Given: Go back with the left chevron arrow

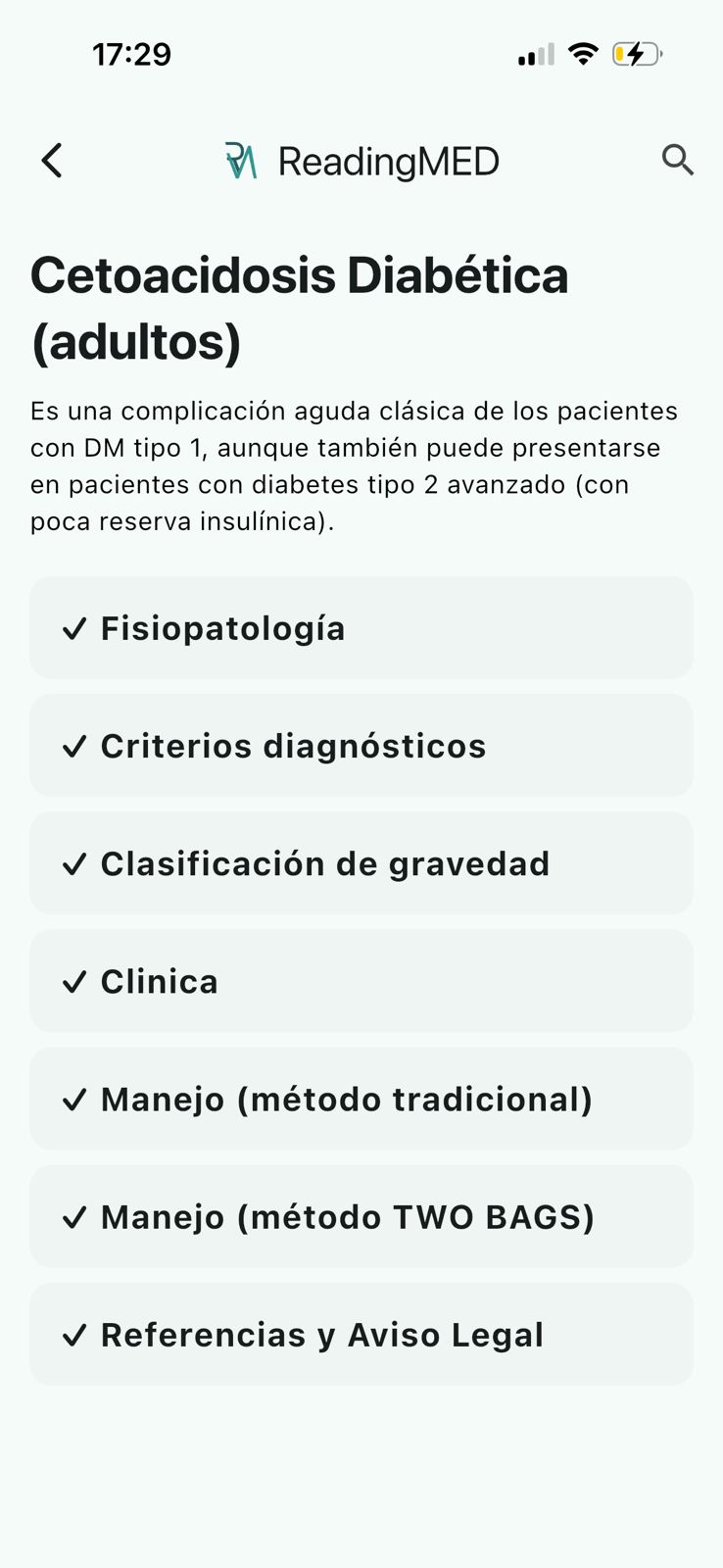Looking at the screenshot, I should pos(52,161).
